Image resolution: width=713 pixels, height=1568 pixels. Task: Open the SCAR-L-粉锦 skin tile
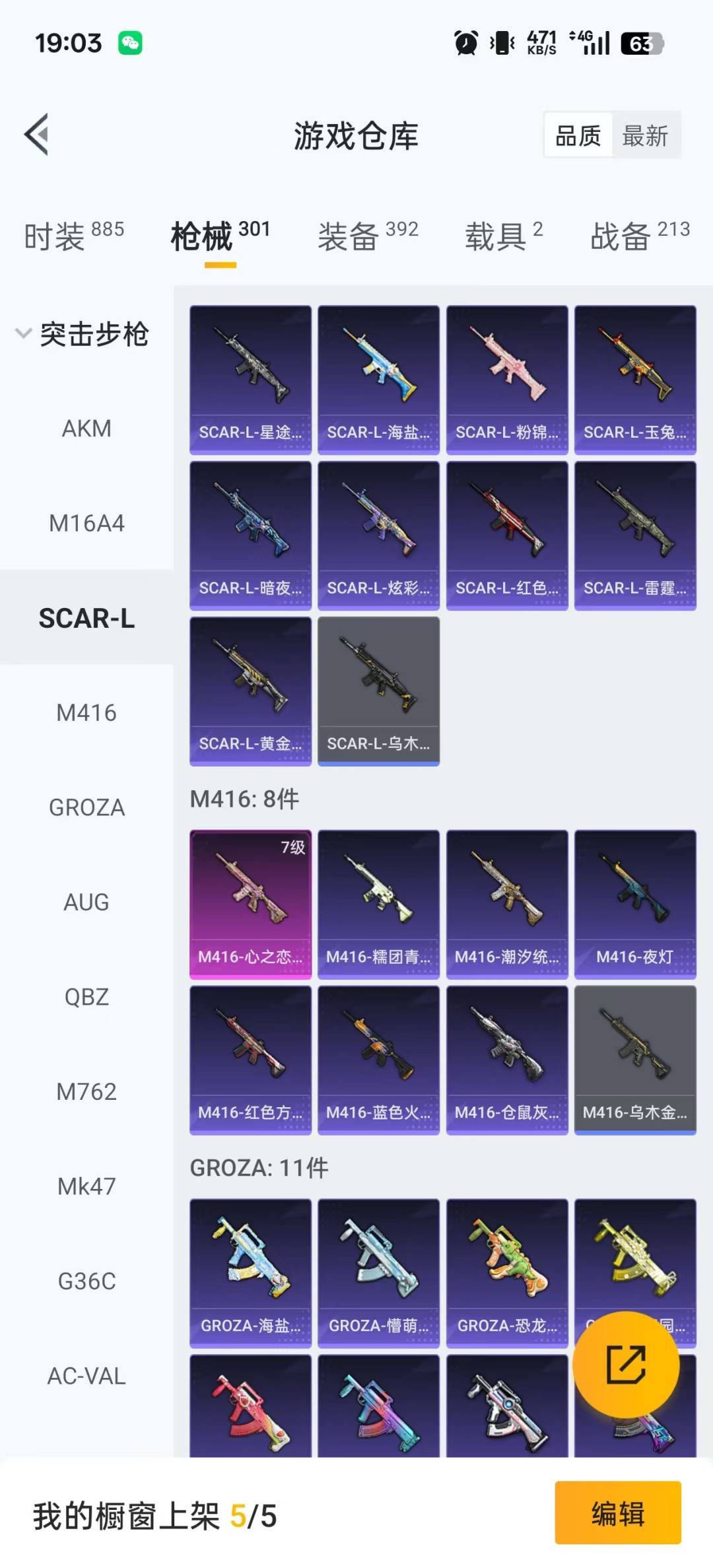506,379
